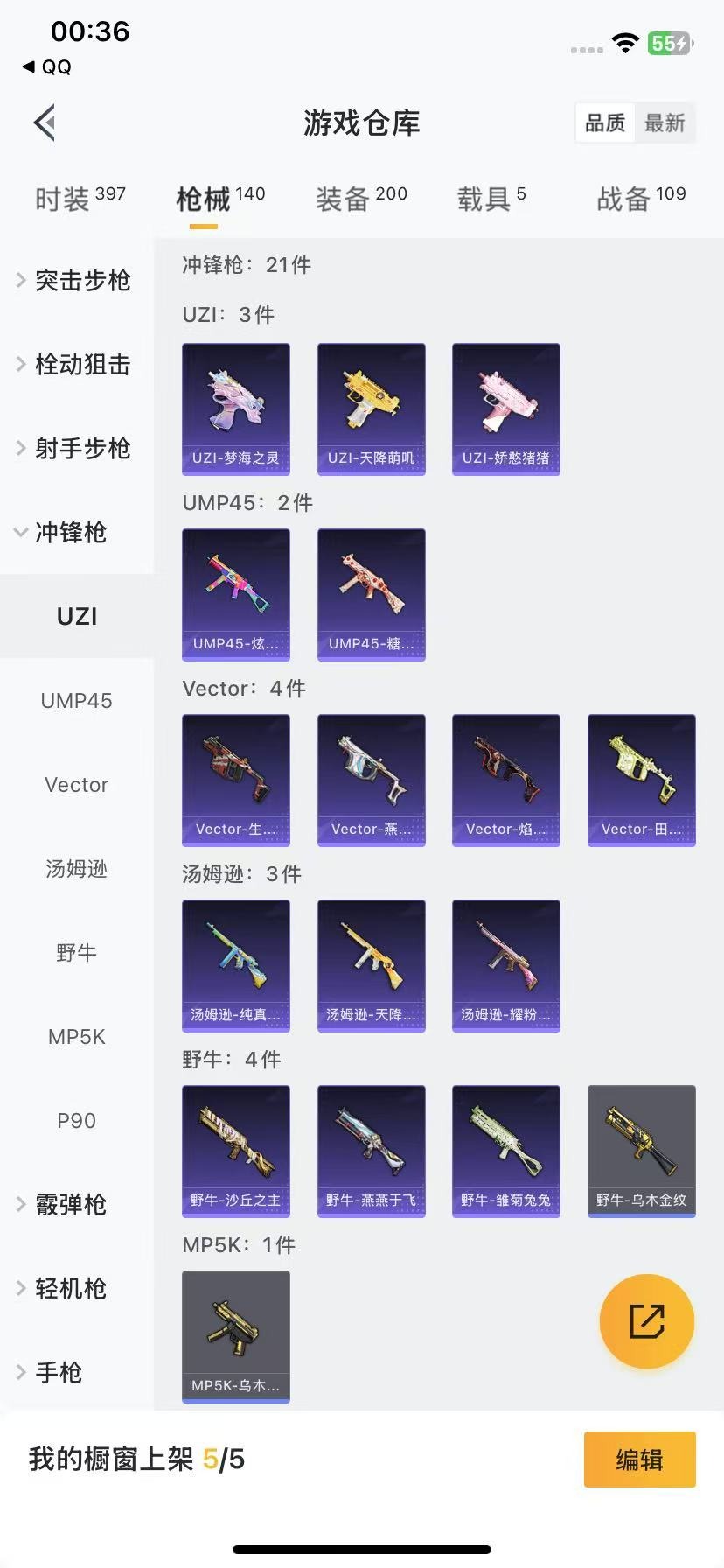The width and height of the screenshot is (724, 1568).
Task: View the UZI-娇憨猪猪 item
Action: pos(506,409)
